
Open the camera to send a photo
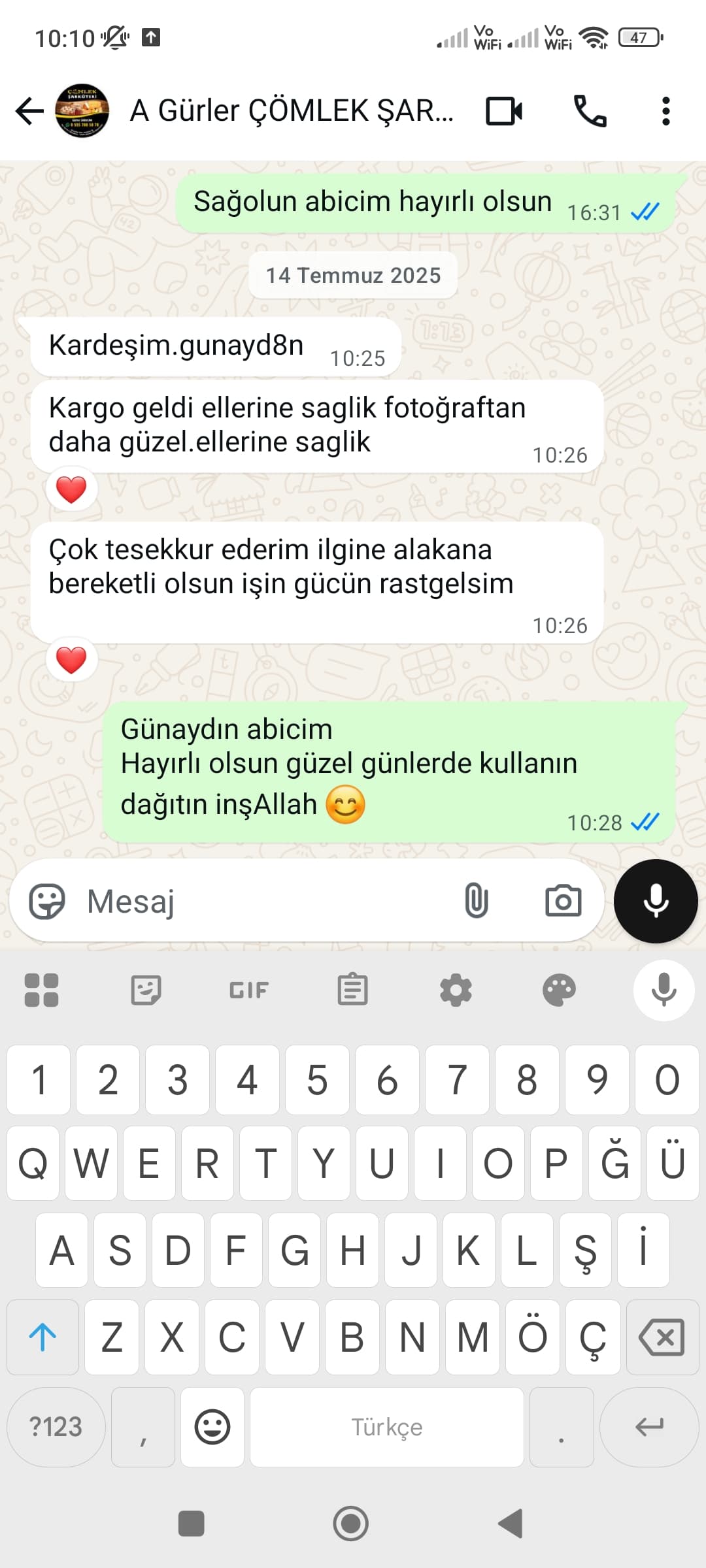tap(562, 902)
